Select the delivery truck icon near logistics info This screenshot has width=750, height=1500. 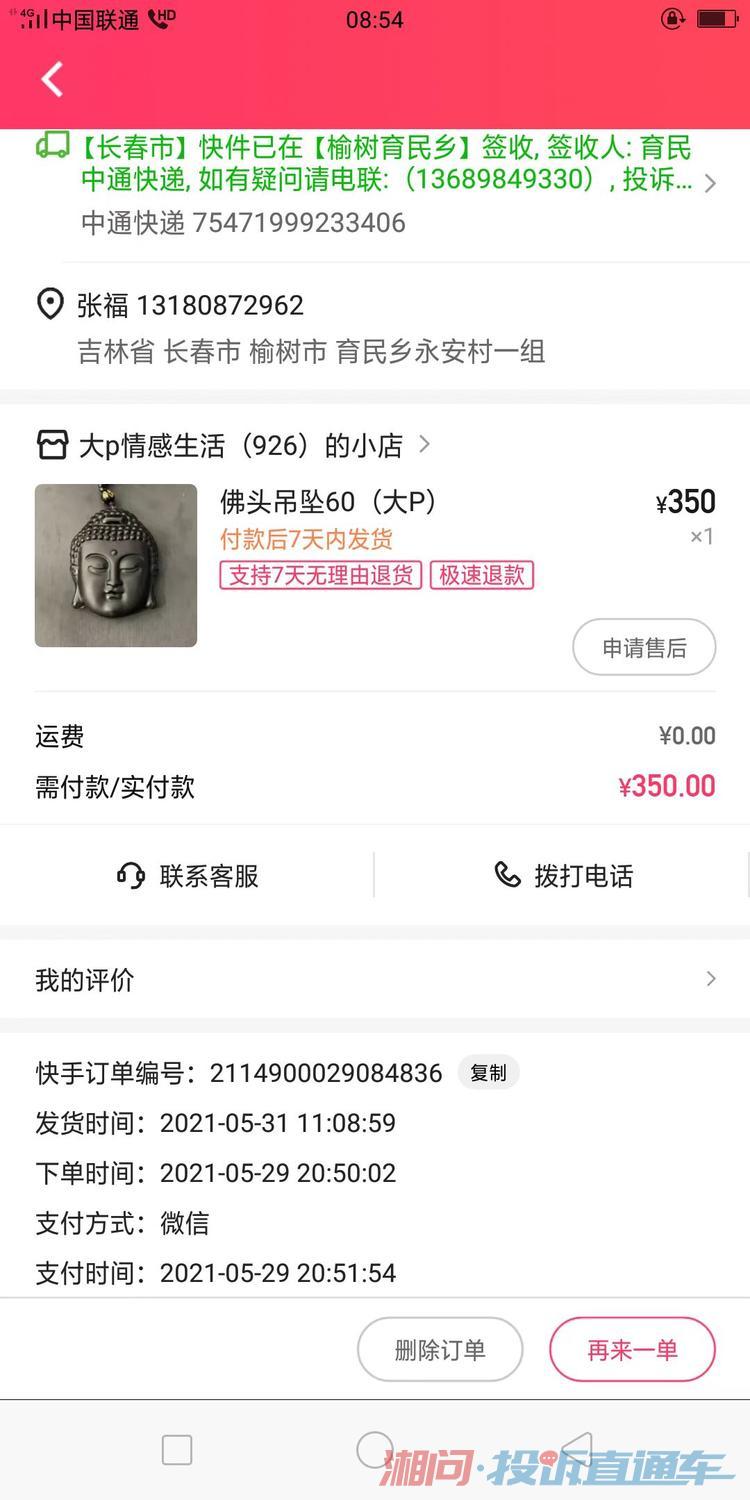(51, 145)
